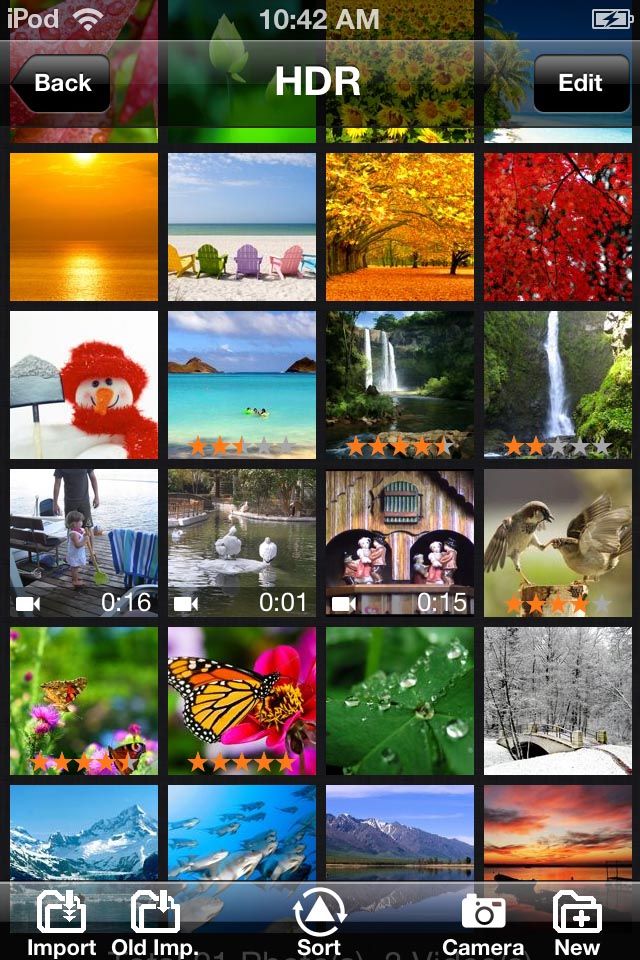This screenshot has height=960, width=640.
Task: View the snowy bridge winter photo
Action: click(558, 701)
